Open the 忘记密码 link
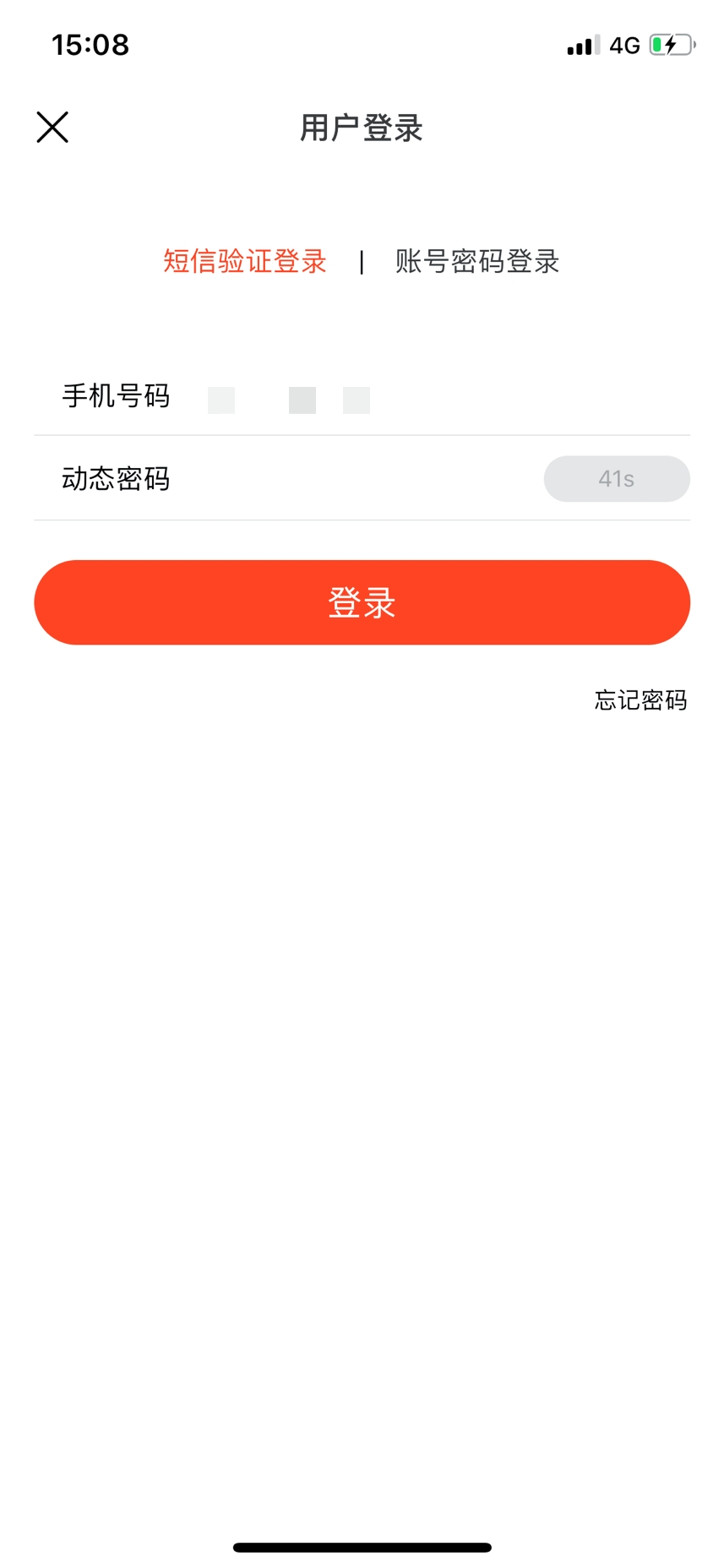Viewport: 724px width, 1568px height. [x=640, y=700]
